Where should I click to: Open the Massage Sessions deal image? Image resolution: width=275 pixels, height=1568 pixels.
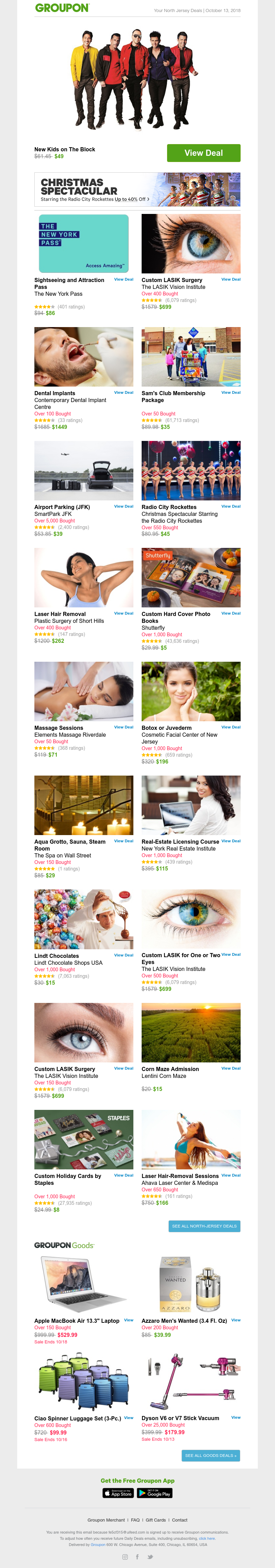(x=84, y=691)
